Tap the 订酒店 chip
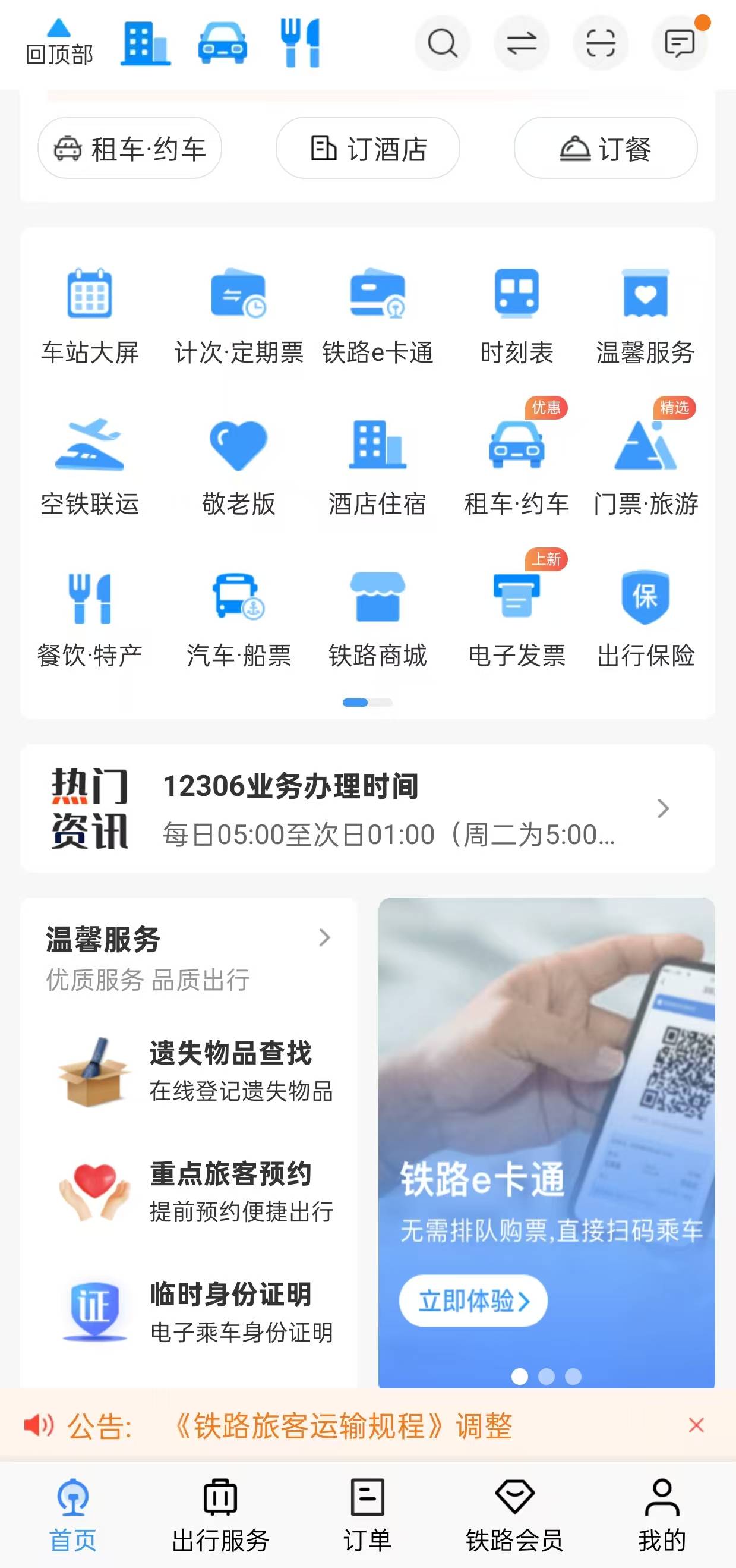Image resolution: width=736 pixels, height=1568 pixels. 368,148
